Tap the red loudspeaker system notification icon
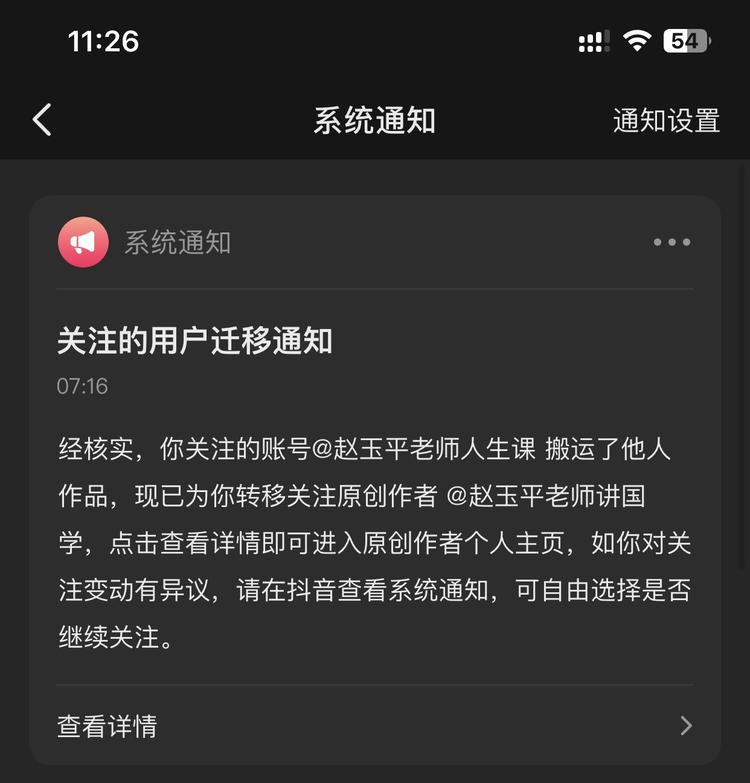Image resolution: width=750 pixels, height=783 pixels. coord(84,242)
